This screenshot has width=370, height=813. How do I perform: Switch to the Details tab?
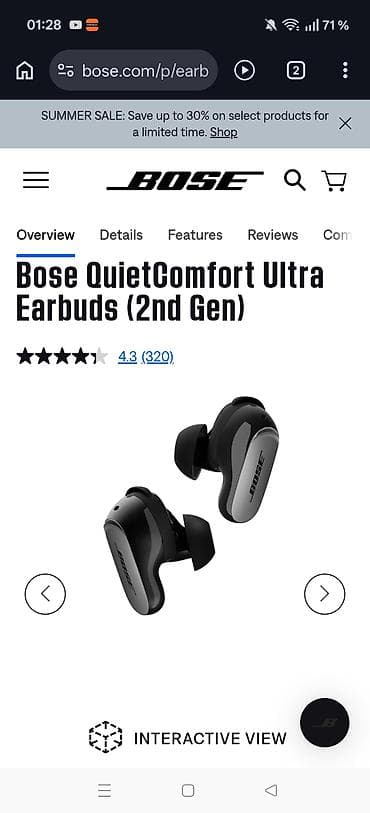pyautogui.click(x=121, y=235)
